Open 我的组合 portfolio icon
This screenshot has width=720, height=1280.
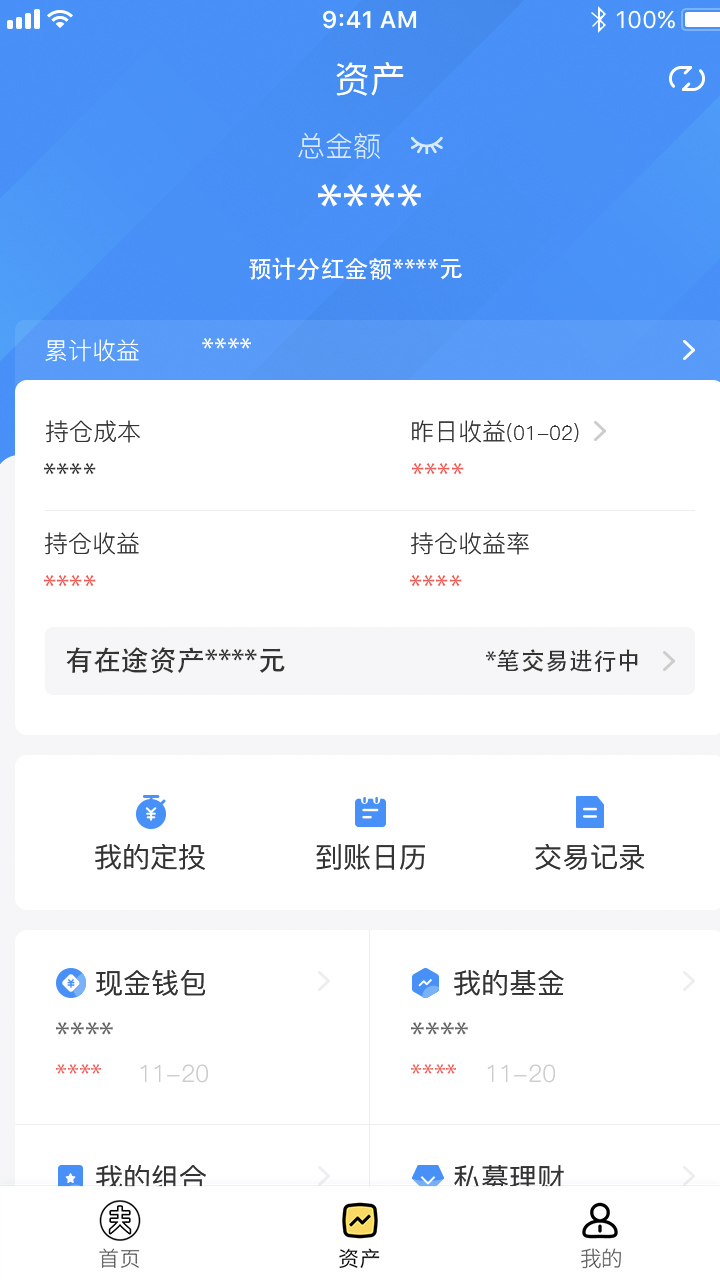click(x=68, y=1177)
